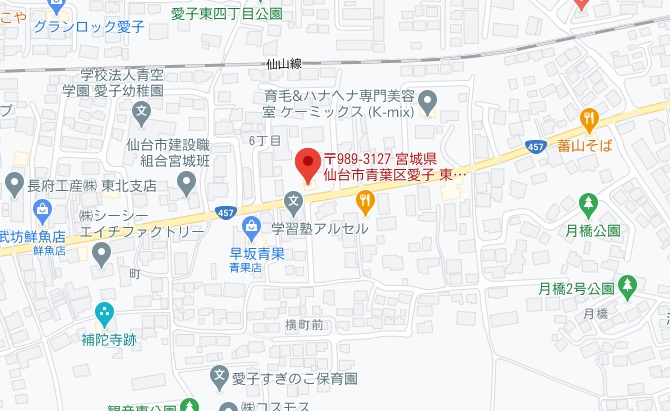Select the 早坂青果 shop marker
The image size is (670, 411).
point(252,227)
